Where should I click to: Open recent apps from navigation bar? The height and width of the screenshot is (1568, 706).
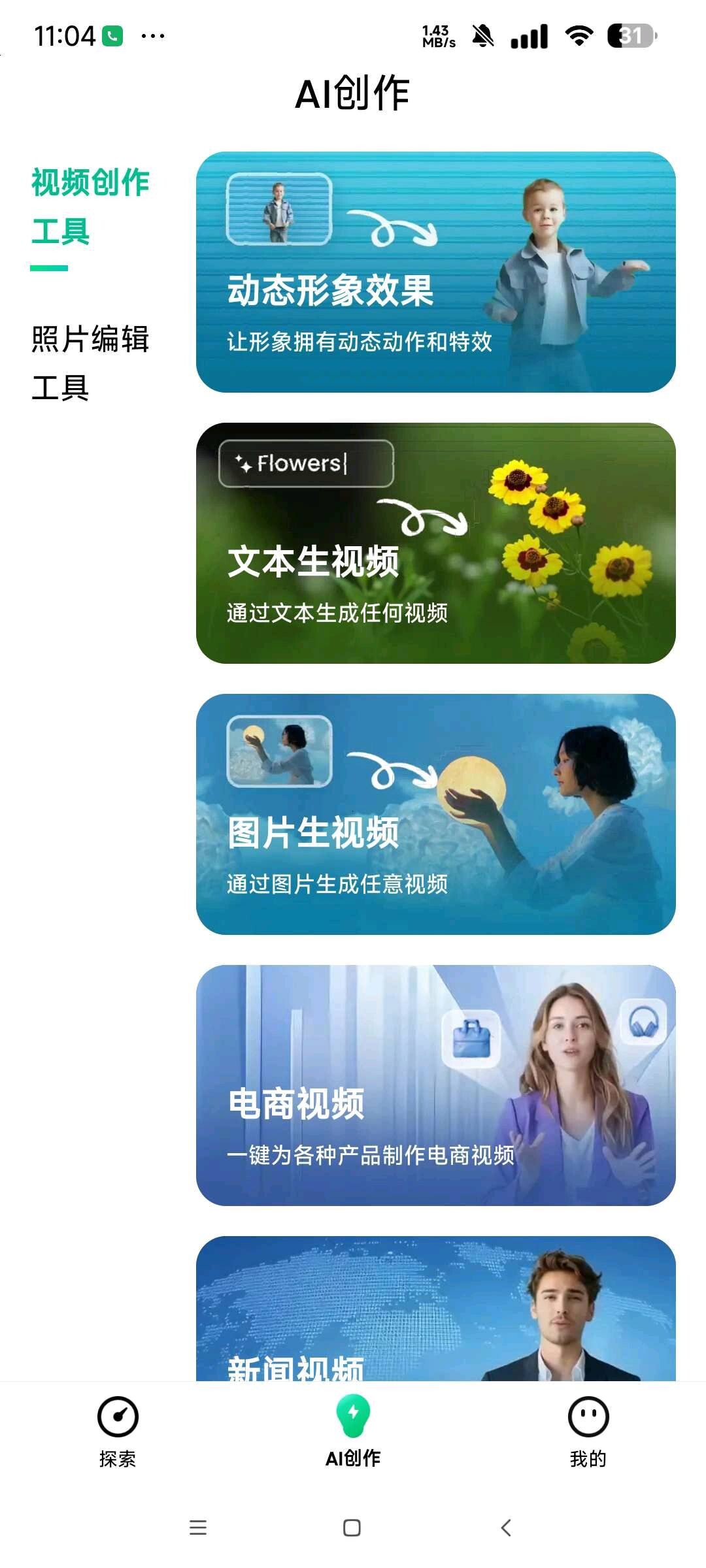[x=198, y=1528]
